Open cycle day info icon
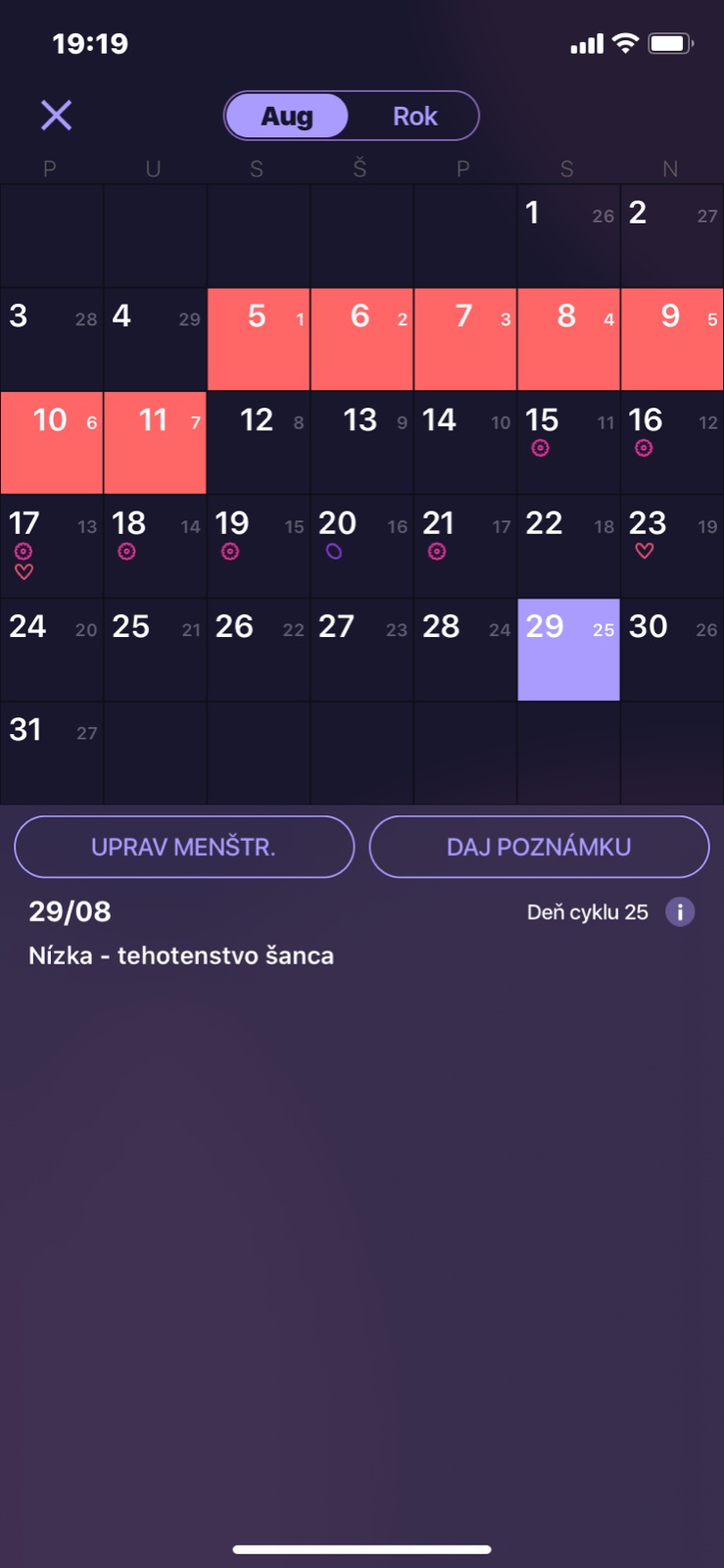 coord(680,912)
